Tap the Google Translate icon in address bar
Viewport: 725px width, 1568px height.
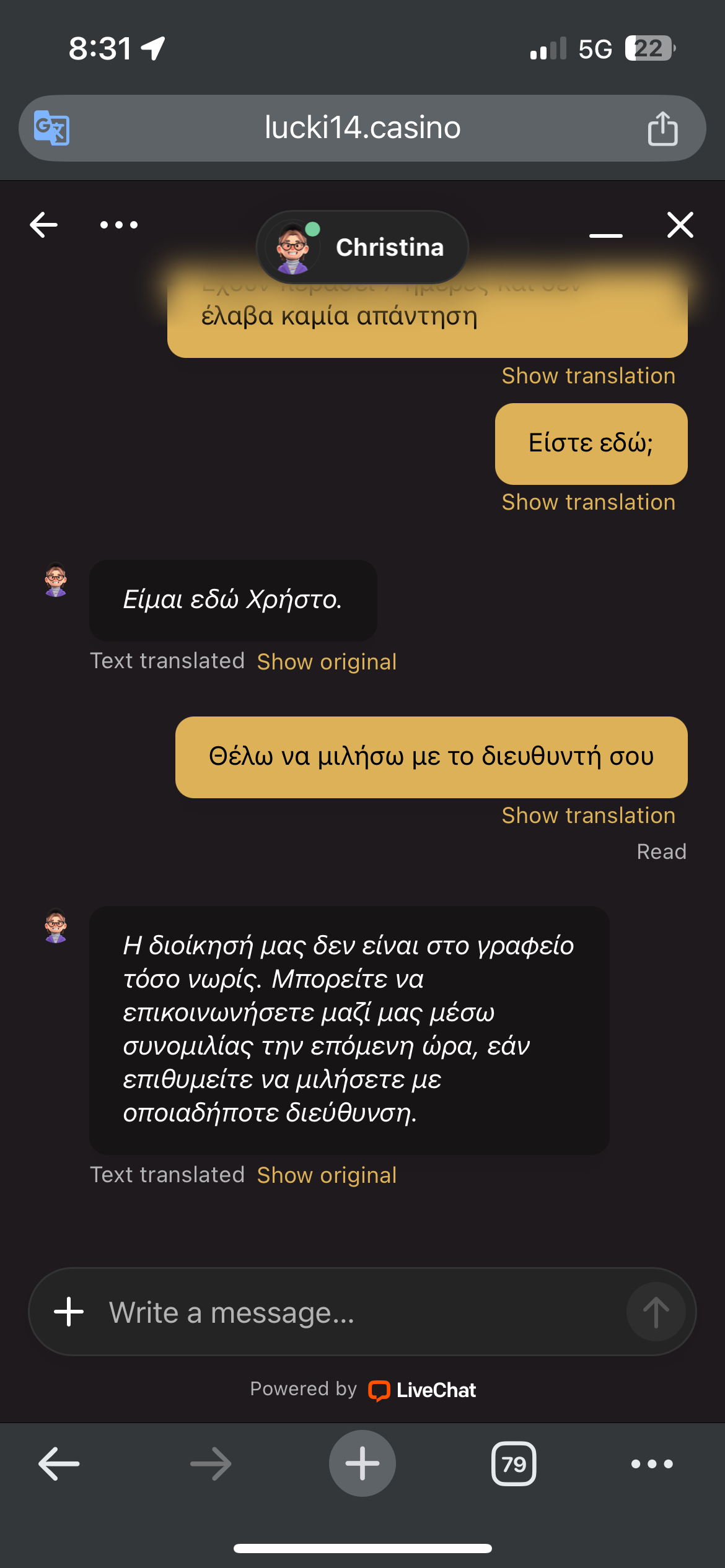coord(51,128)
